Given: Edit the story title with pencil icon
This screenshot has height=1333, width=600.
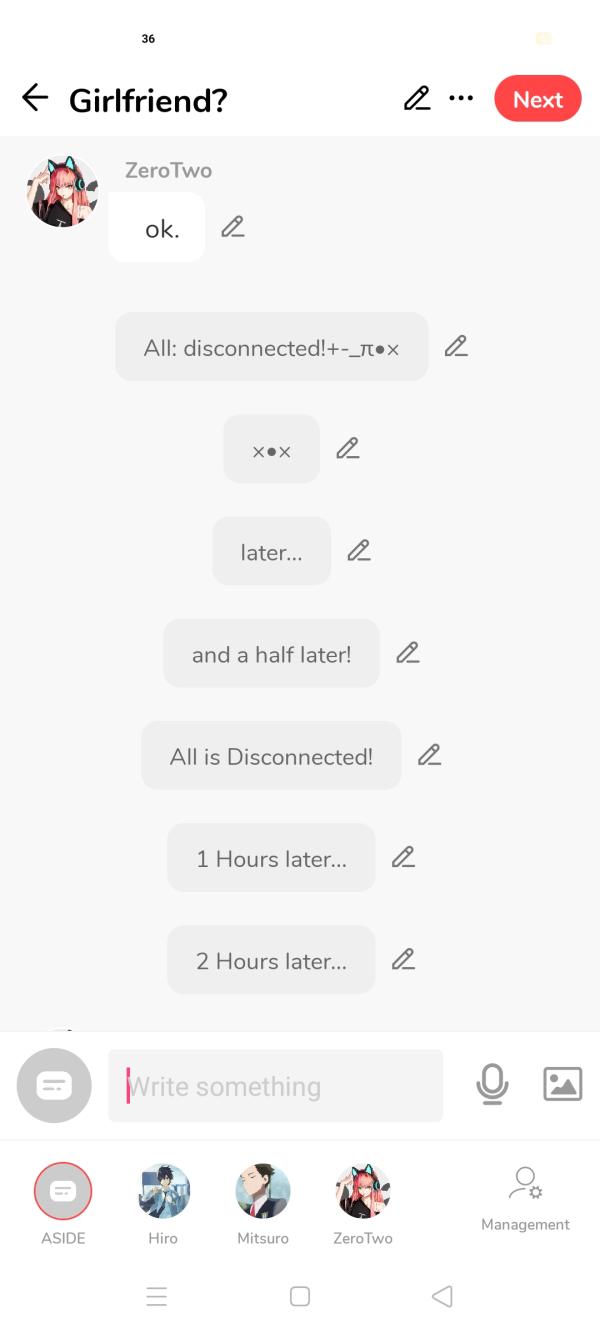Looking at the screenshot, I should [x=416, y=98].
